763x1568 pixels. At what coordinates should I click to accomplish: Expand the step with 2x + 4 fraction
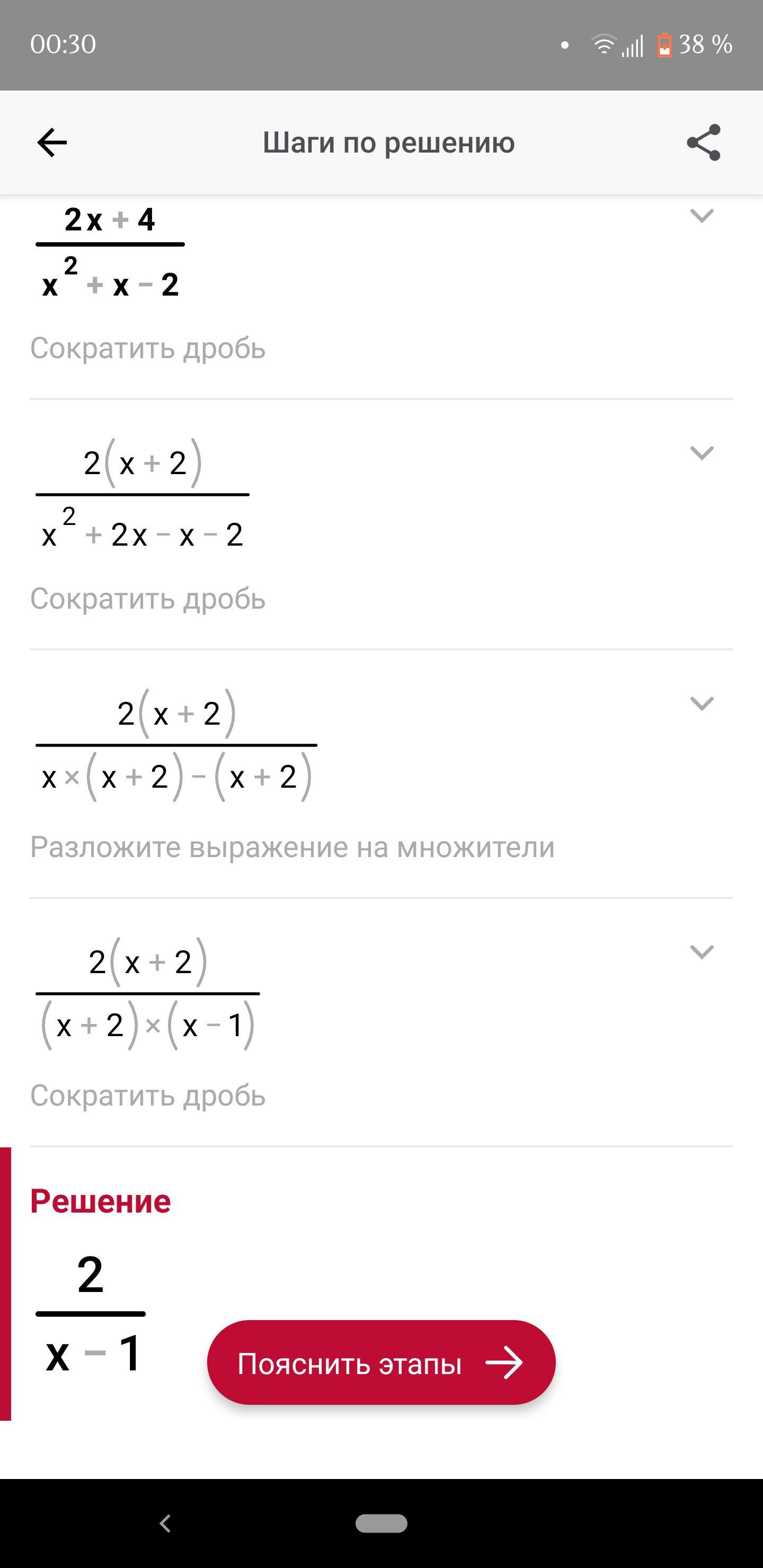pos(702,216)
